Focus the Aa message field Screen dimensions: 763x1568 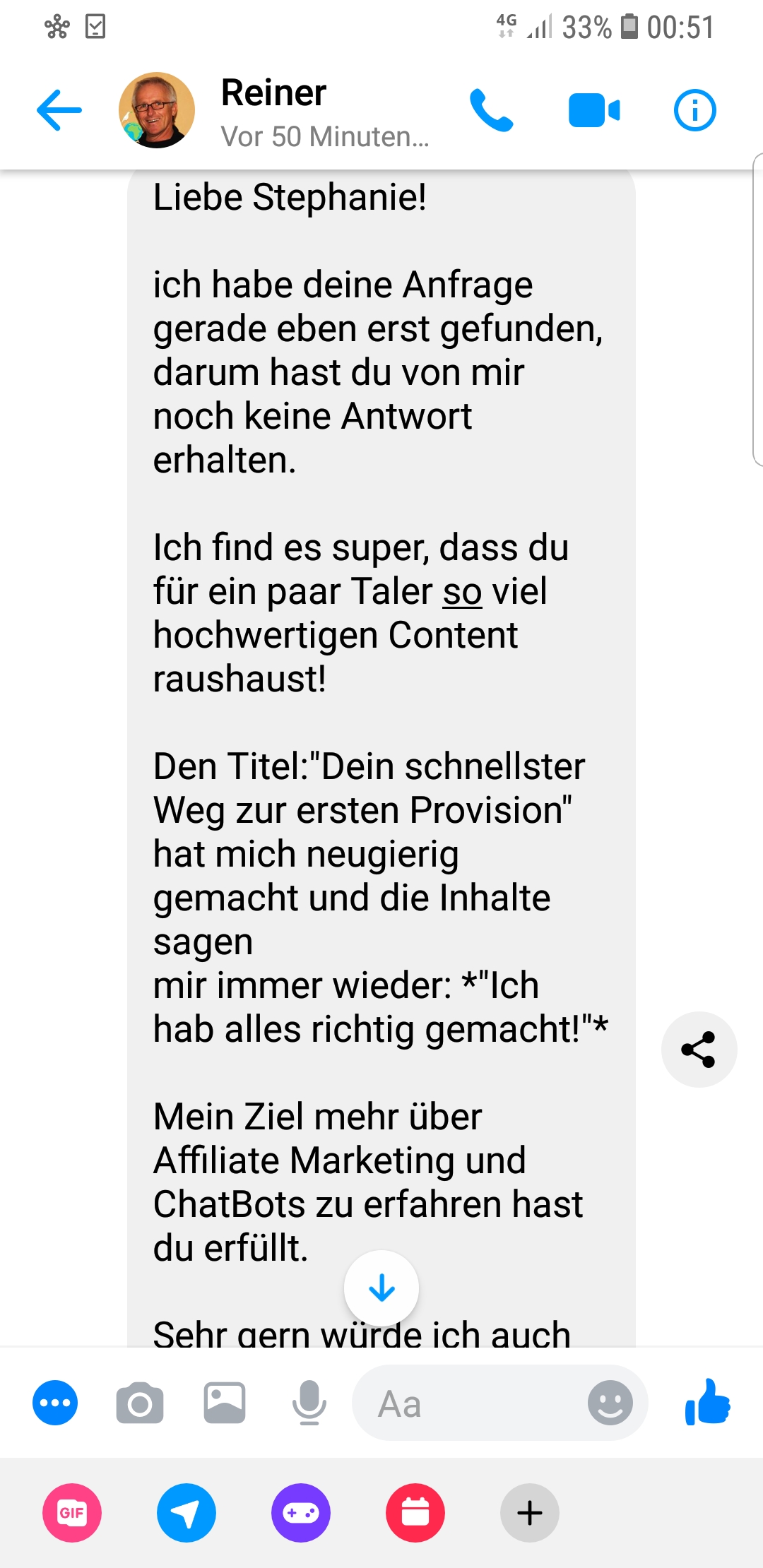click(x=466, y=1403)
